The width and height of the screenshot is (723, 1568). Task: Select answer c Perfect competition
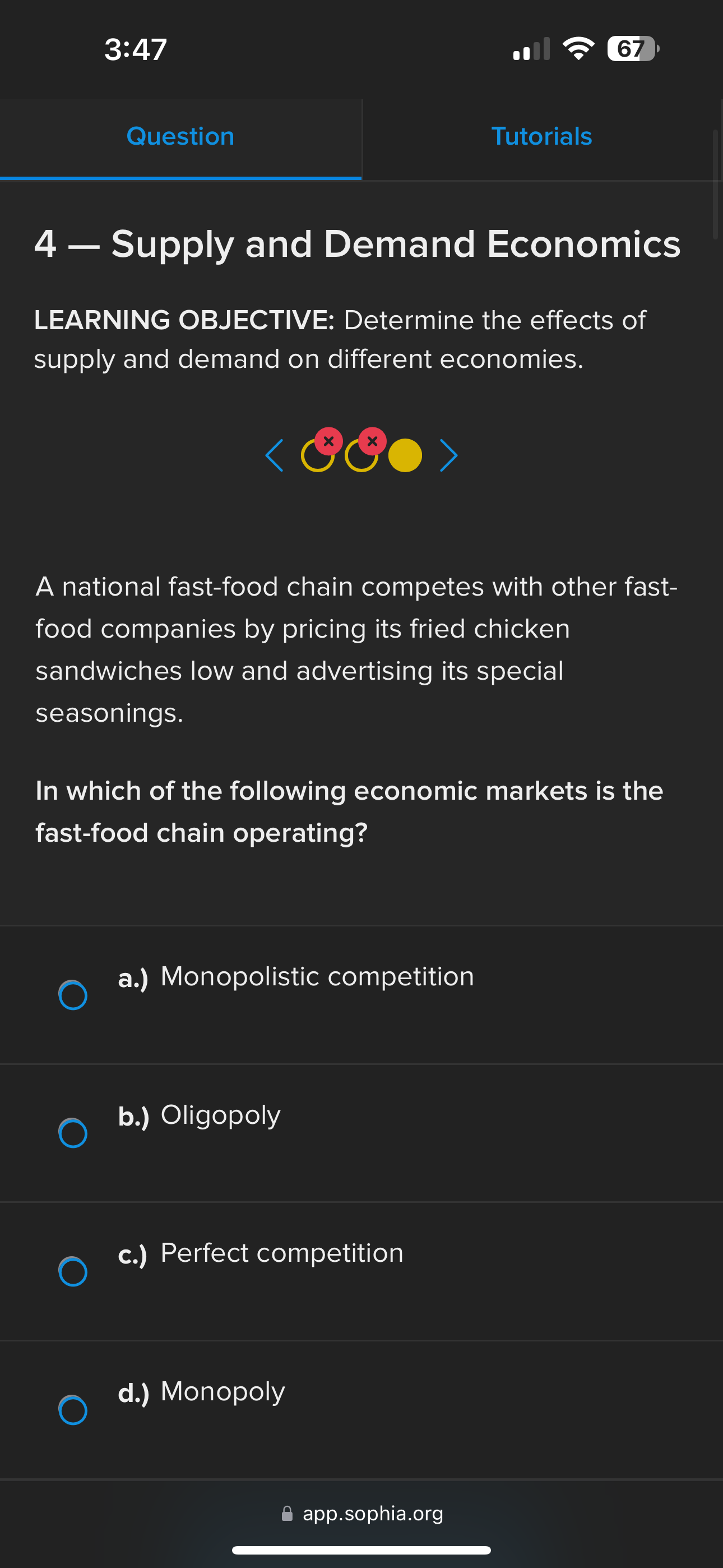tap(73, 1271)
